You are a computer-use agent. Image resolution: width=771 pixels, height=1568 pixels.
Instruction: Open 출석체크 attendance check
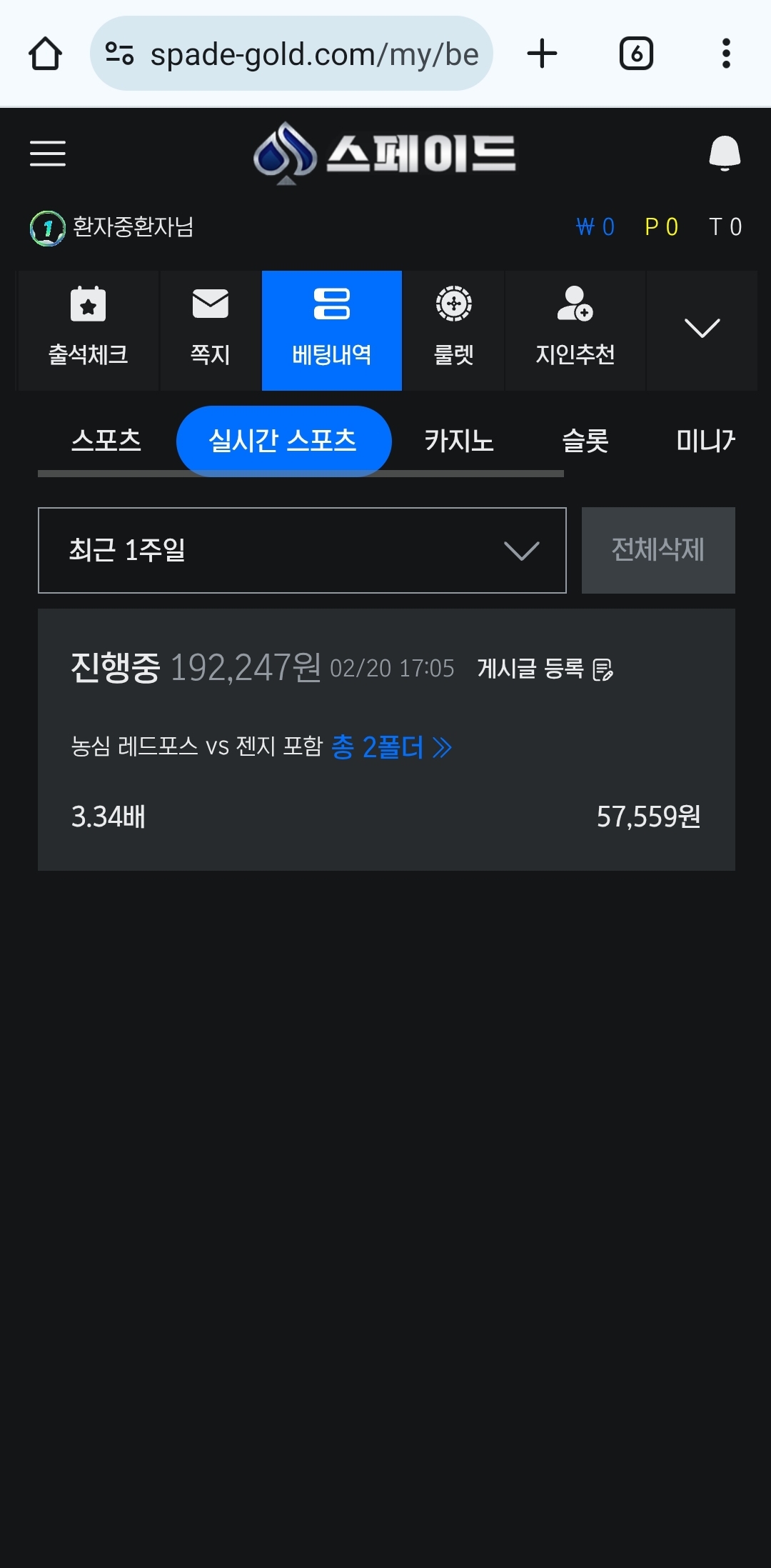[88, 330]
